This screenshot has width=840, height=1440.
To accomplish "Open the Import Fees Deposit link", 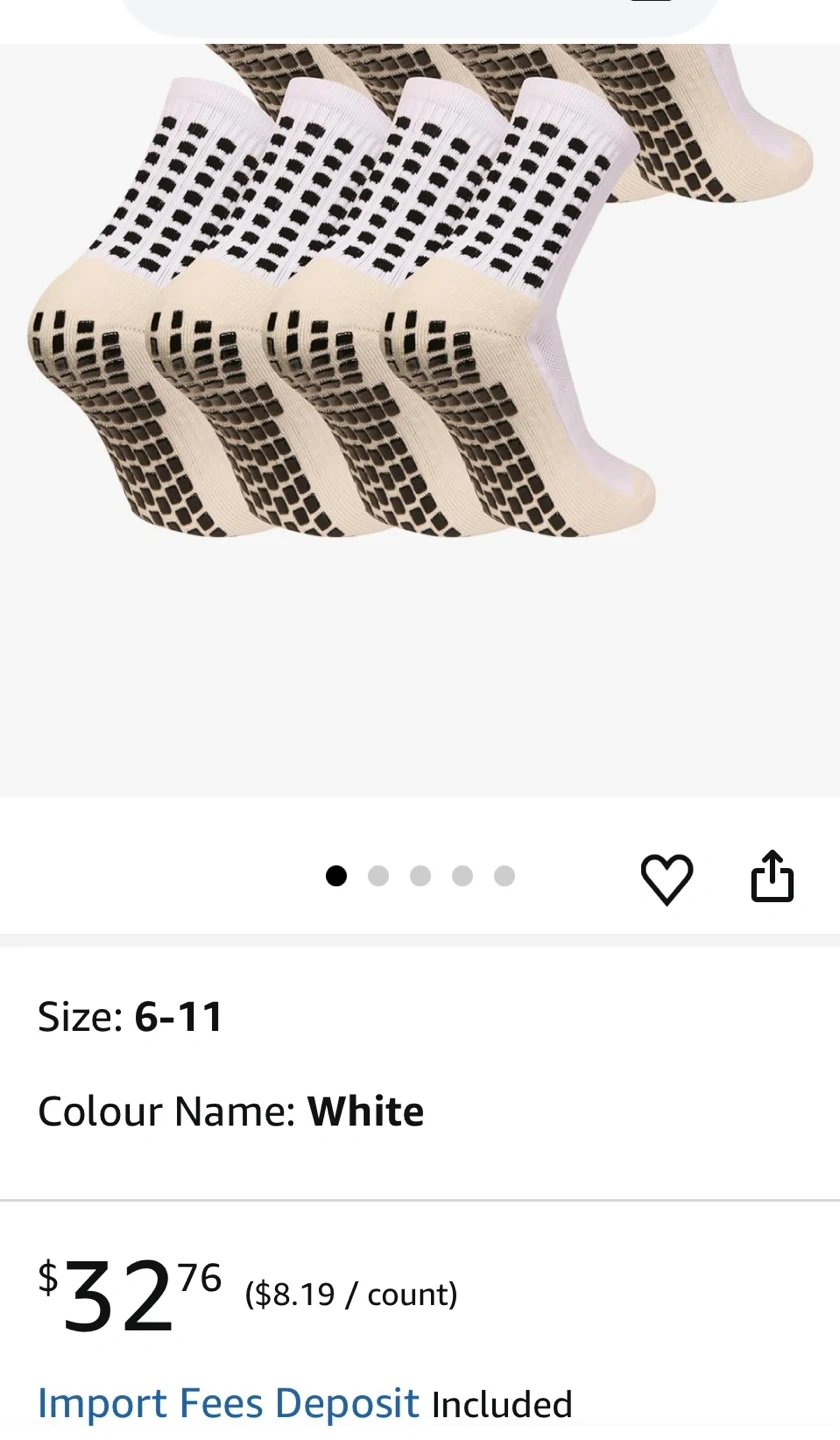I will click(228, 1403).
